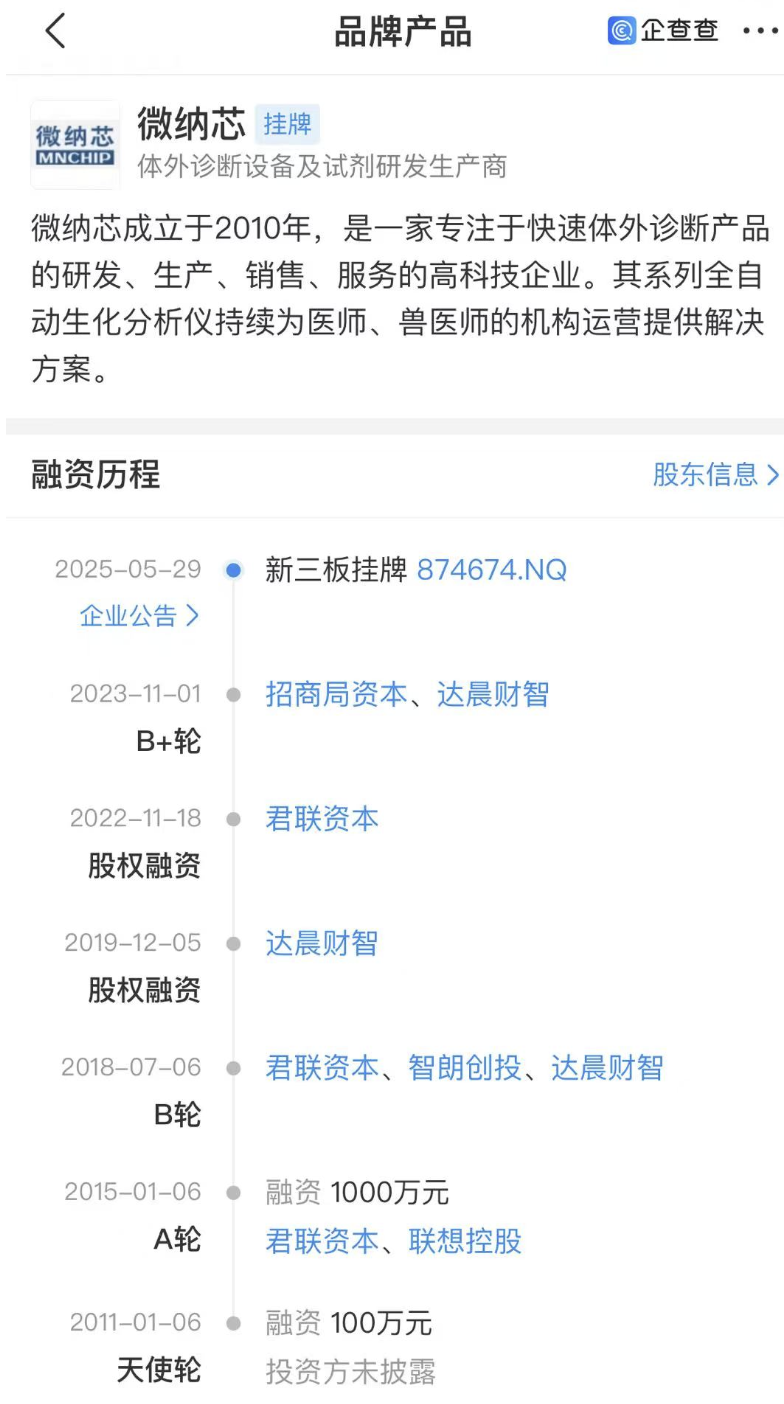Open investor 智朗创投

click(465, 1068)
